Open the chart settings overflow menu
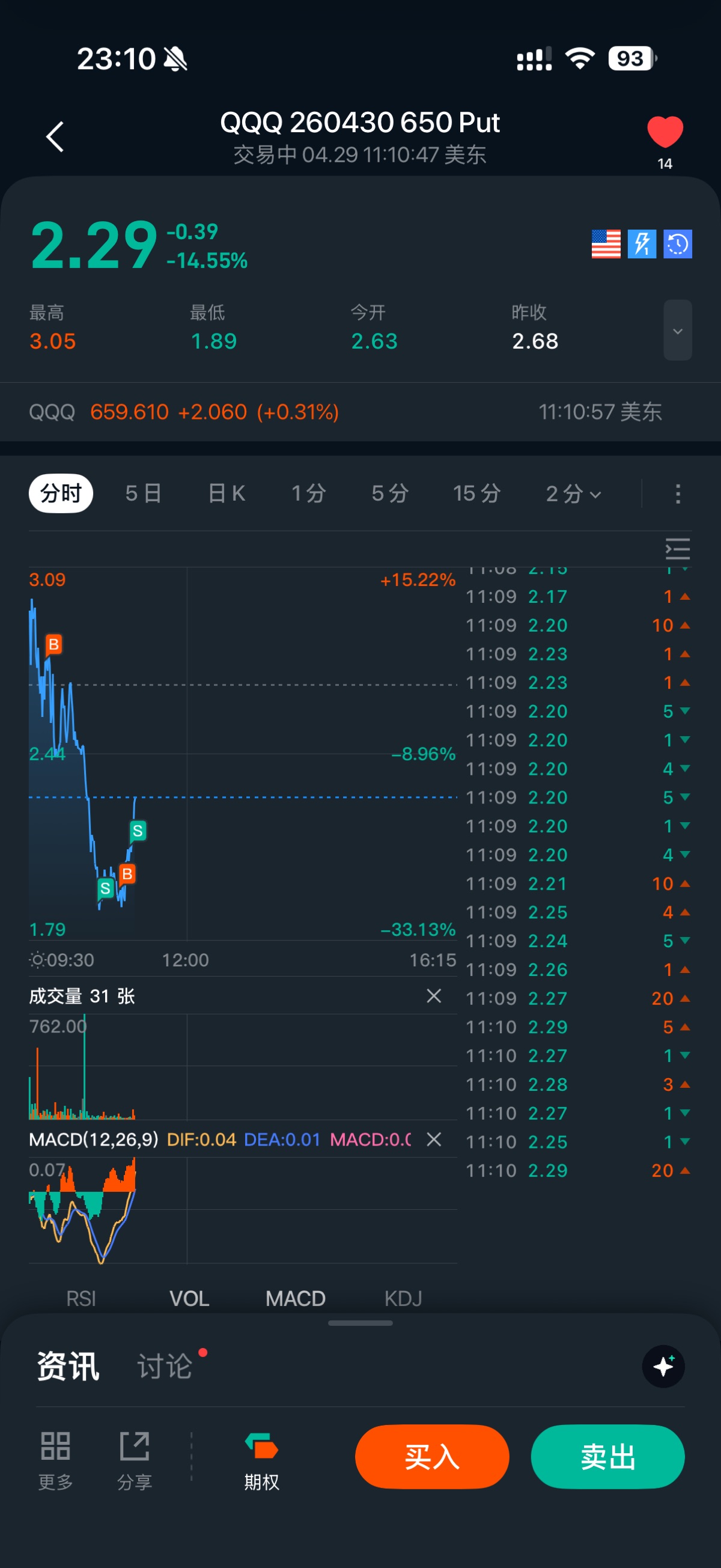 tap(678, 493)
